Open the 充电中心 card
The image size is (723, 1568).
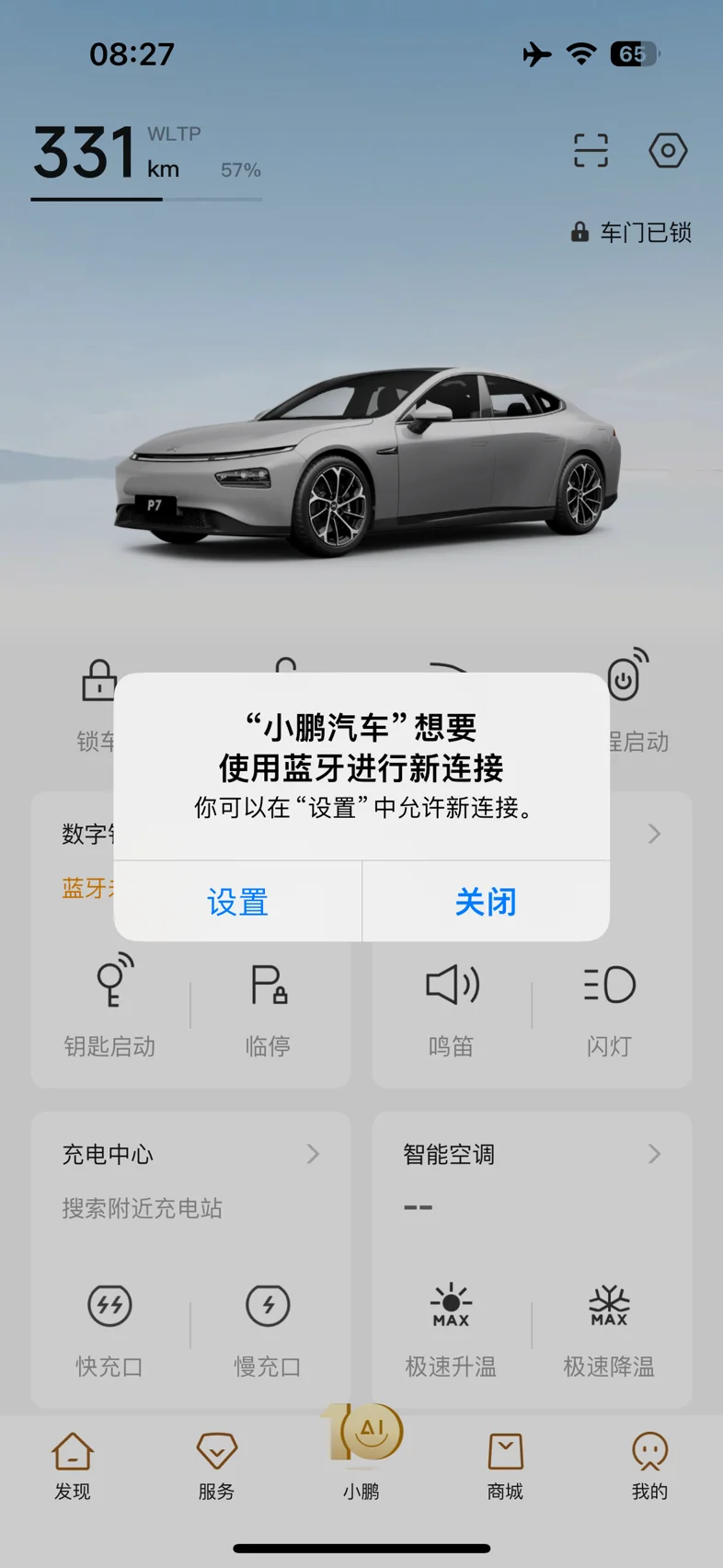[190, 1154]
